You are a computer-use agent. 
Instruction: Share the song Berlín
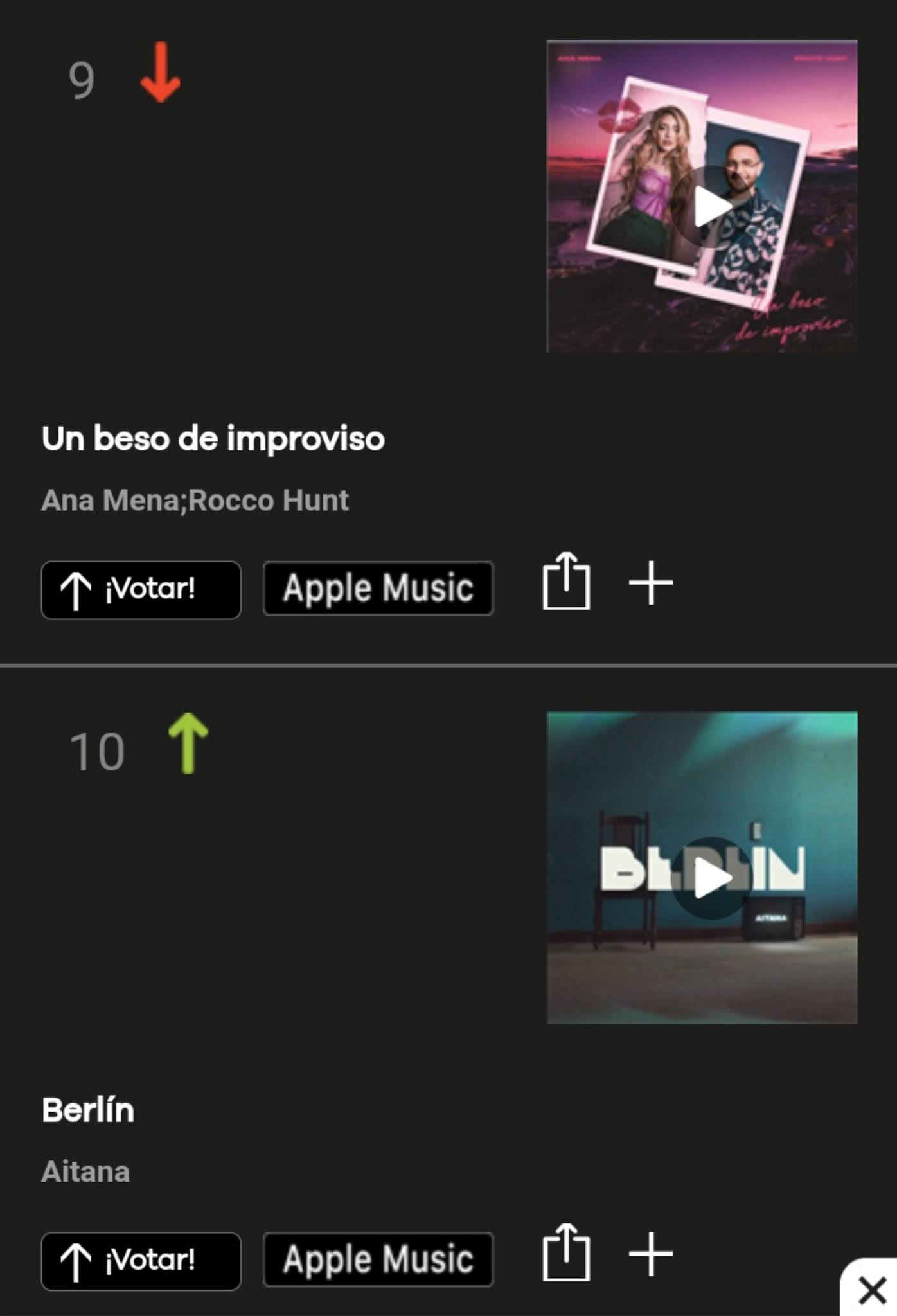tap(565, 1252)
